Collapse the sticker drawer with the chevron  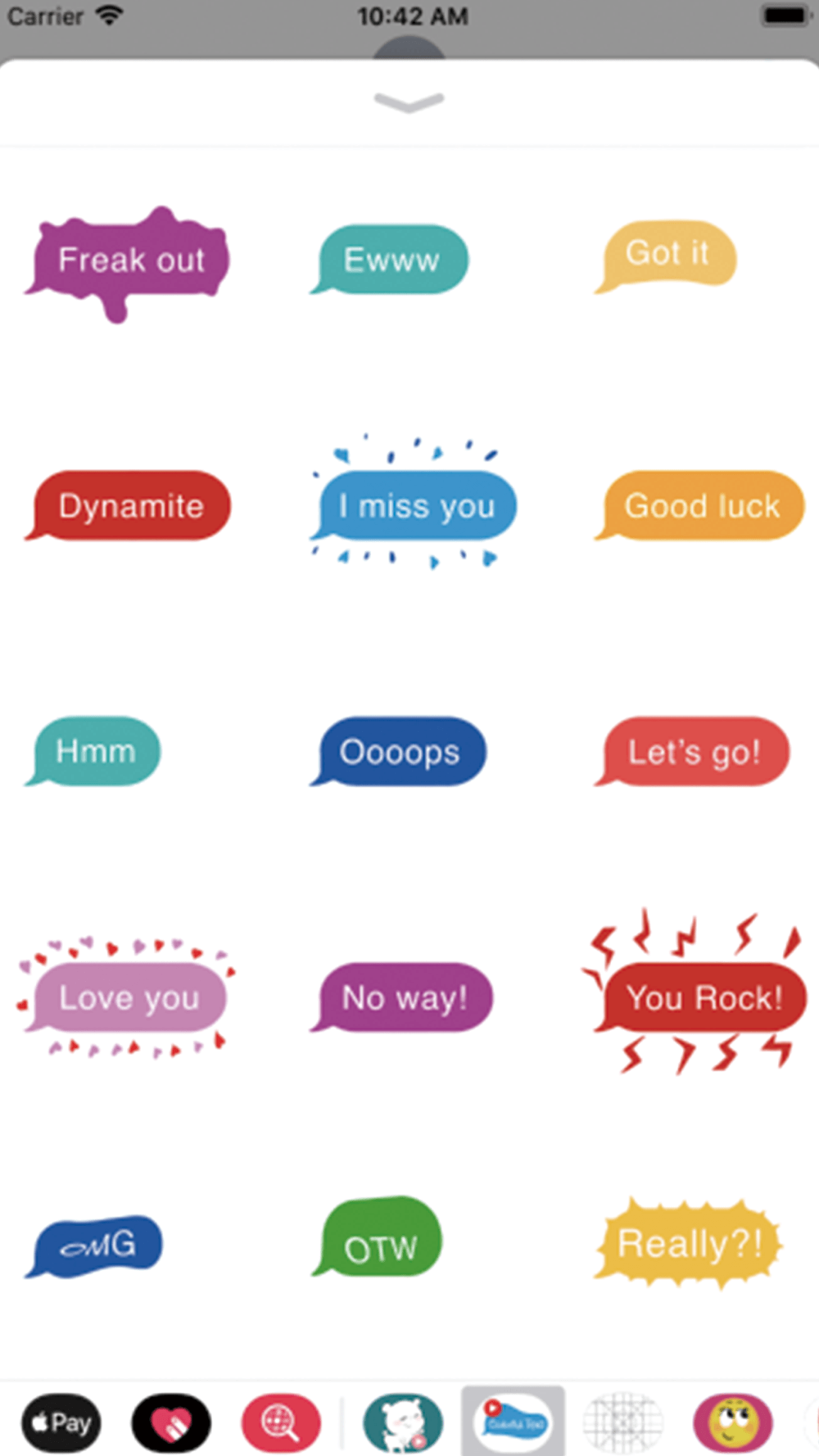pos(409,102)
